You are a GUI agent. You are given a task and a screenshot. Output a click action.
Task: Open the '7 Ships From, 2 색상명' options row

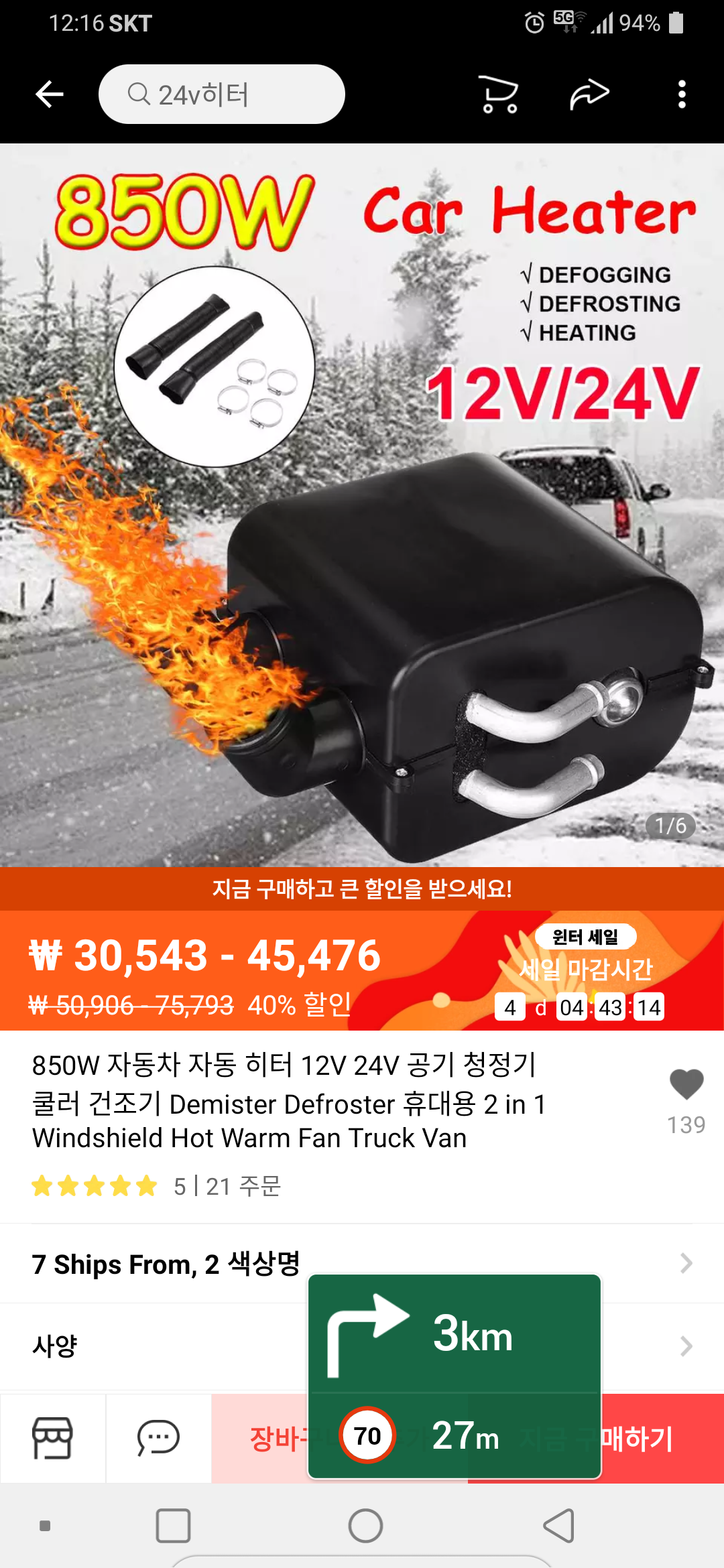(362, 1264)
